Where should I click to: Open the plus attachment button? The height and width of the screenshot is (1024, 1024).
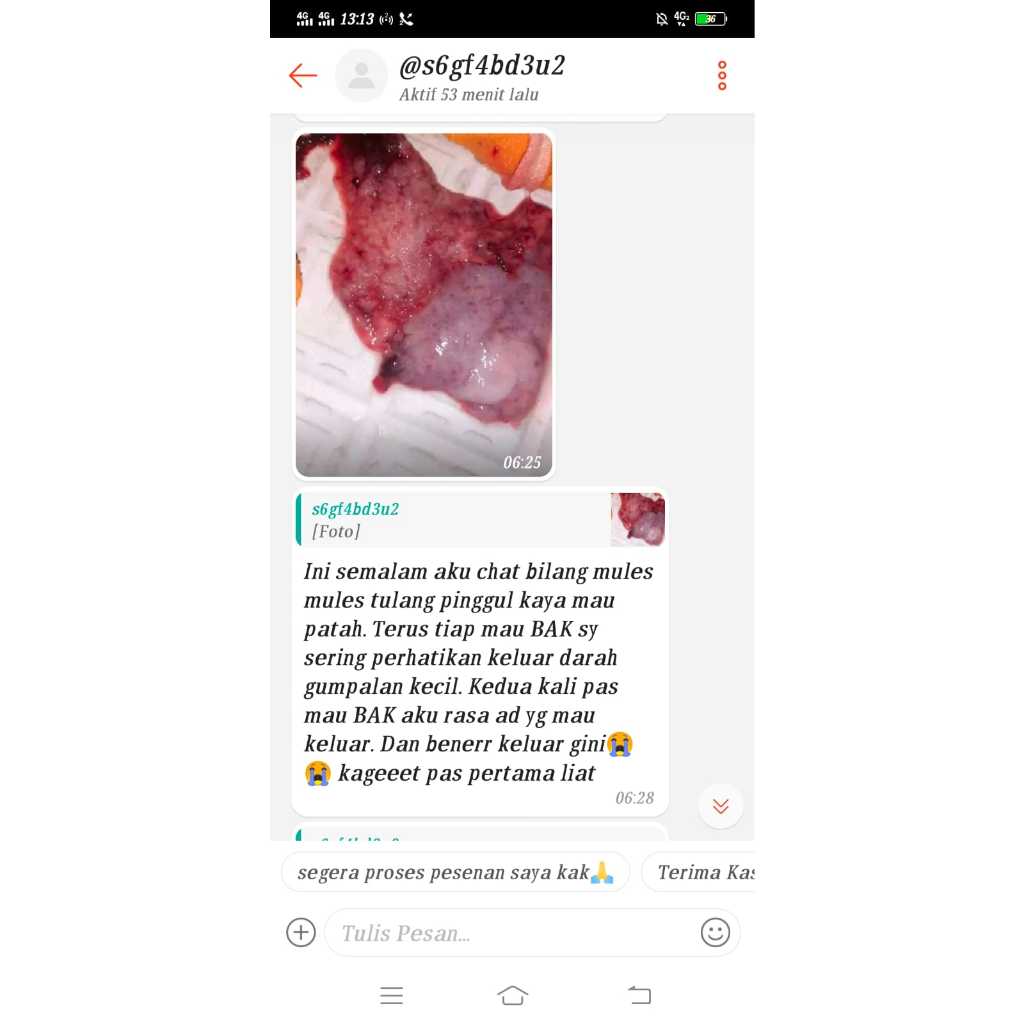301,933
